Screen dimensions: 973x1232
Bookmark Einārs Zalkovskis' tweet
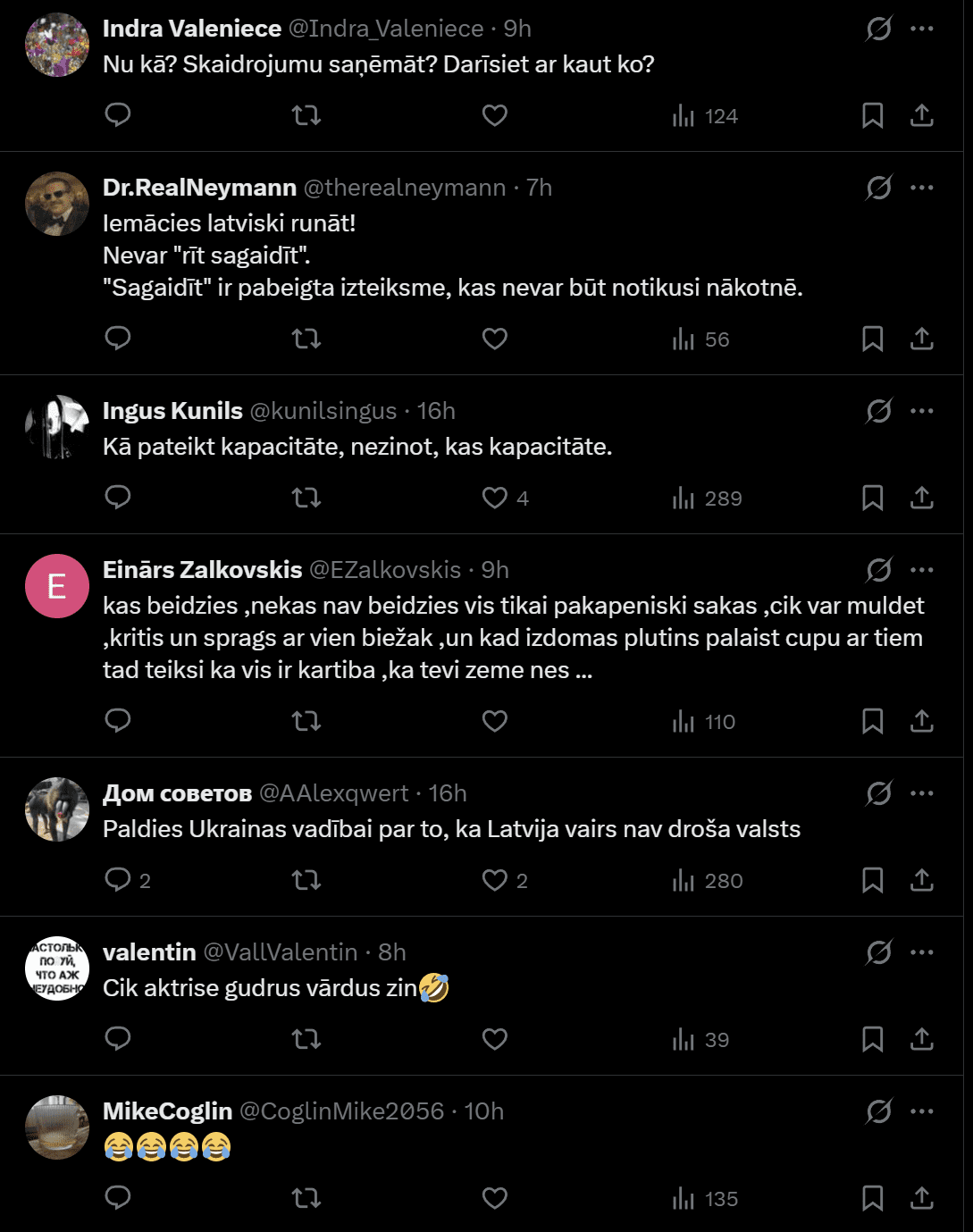point(872,721)
